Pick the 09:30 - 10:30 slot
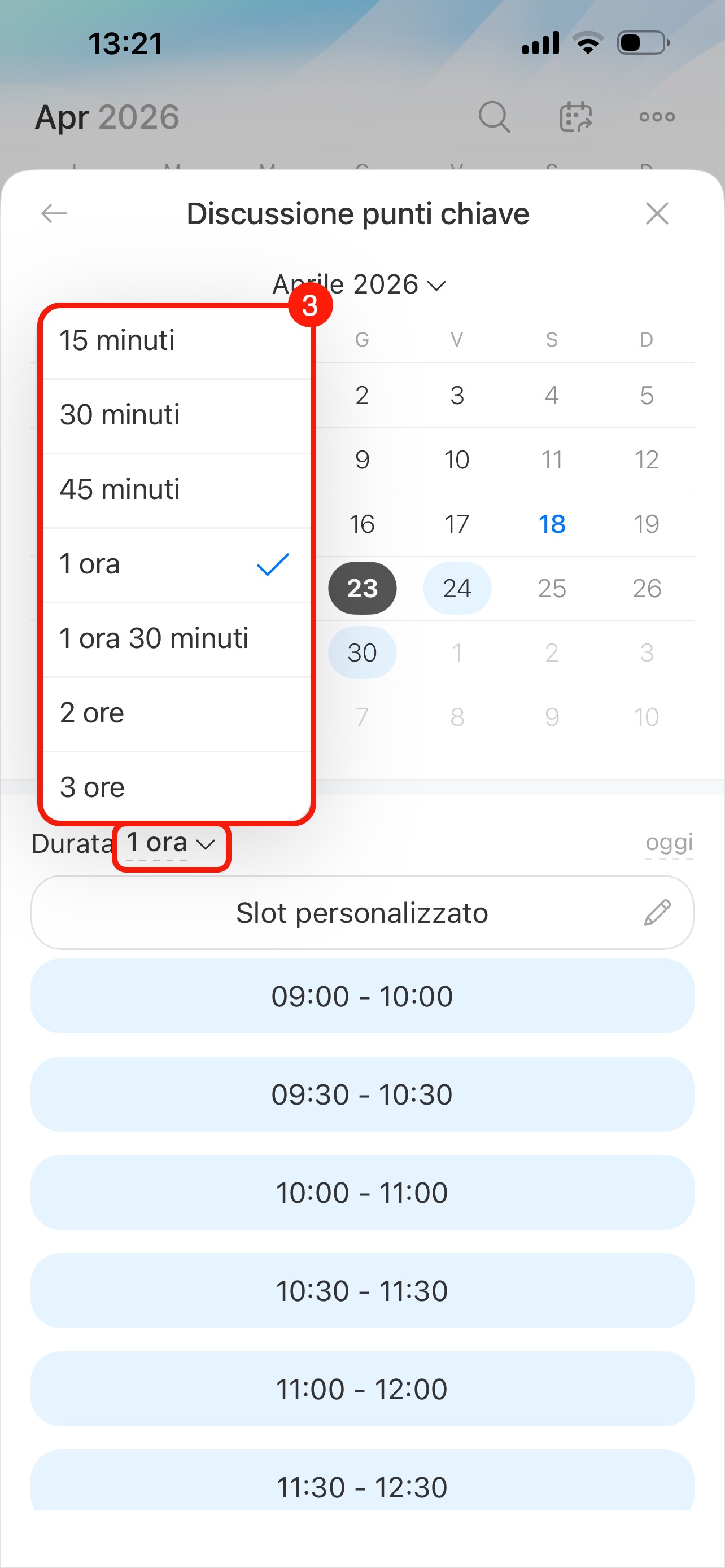Image resolution: width=725 pixels, height=1568 pixels. [x=362, y=1094]
